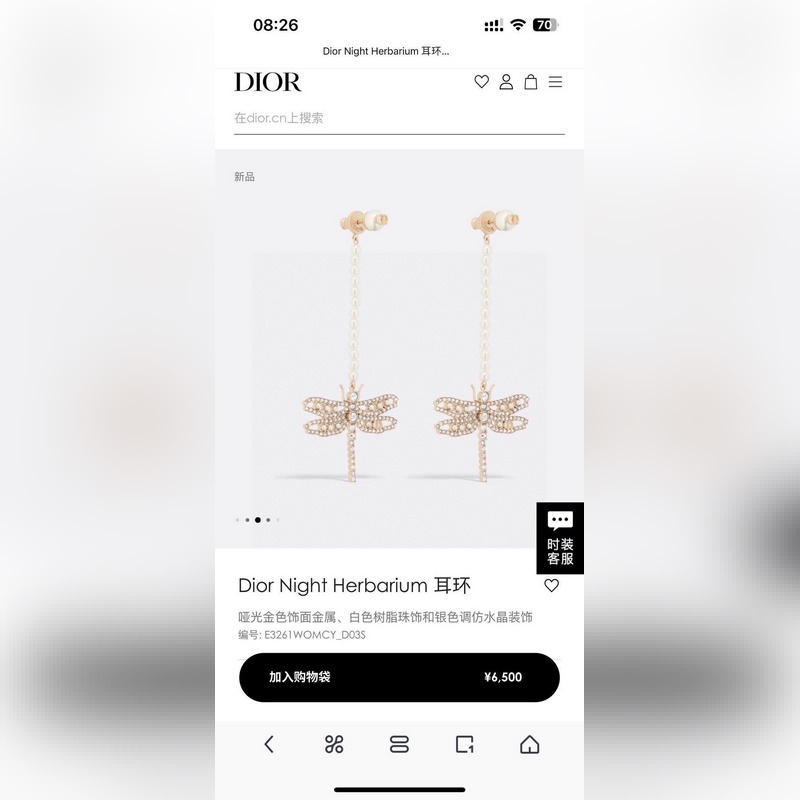Tap the browser window-arrow toolbar icon

464,744
